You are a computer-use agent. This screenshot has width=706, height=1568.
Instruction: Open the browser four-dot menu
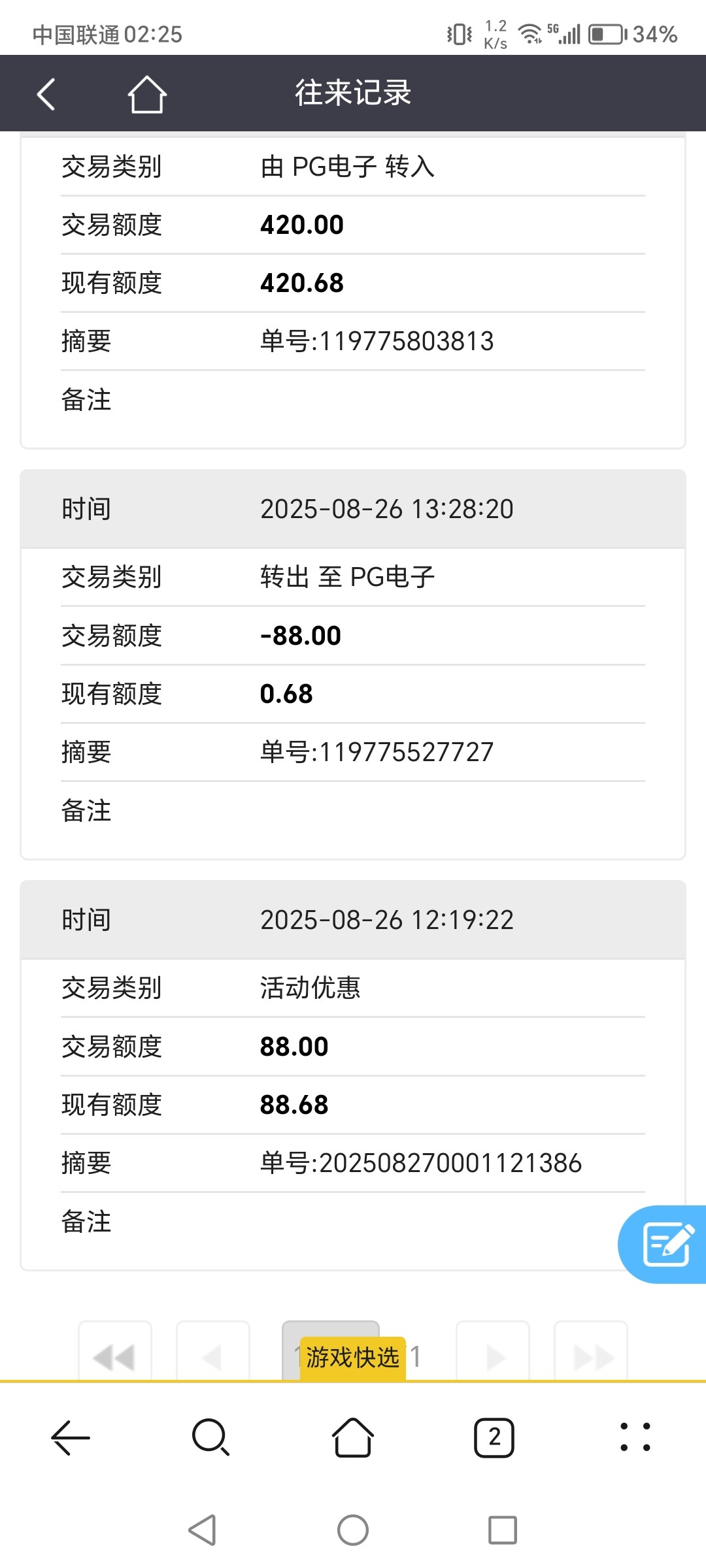coord(635,1437)
